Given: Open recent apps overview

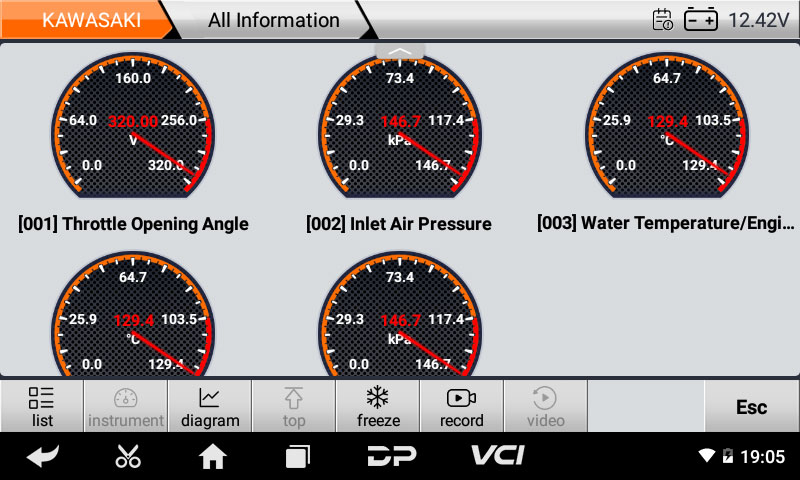Looking at the screenshot, I should click(298, 456).
